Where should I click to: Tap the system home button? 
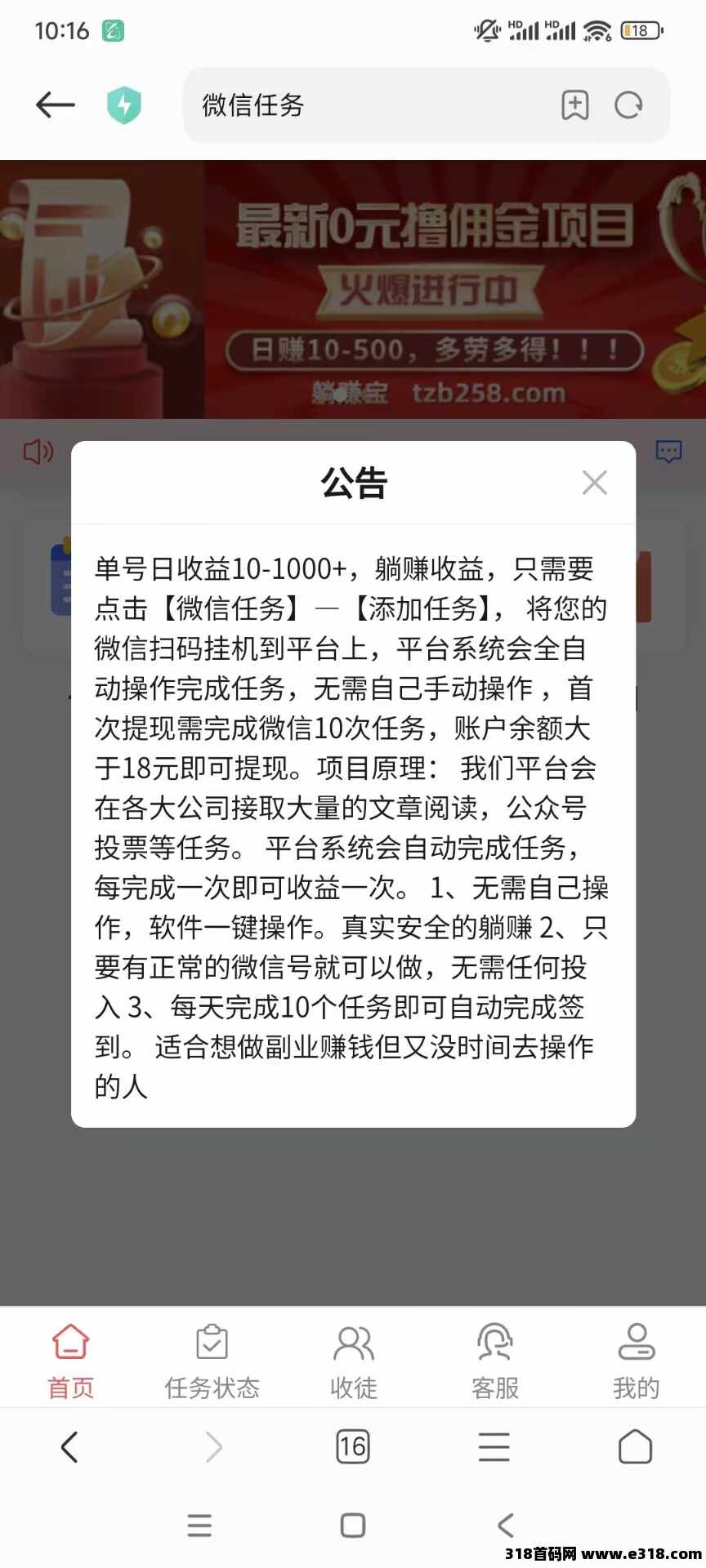point(352,1525)
